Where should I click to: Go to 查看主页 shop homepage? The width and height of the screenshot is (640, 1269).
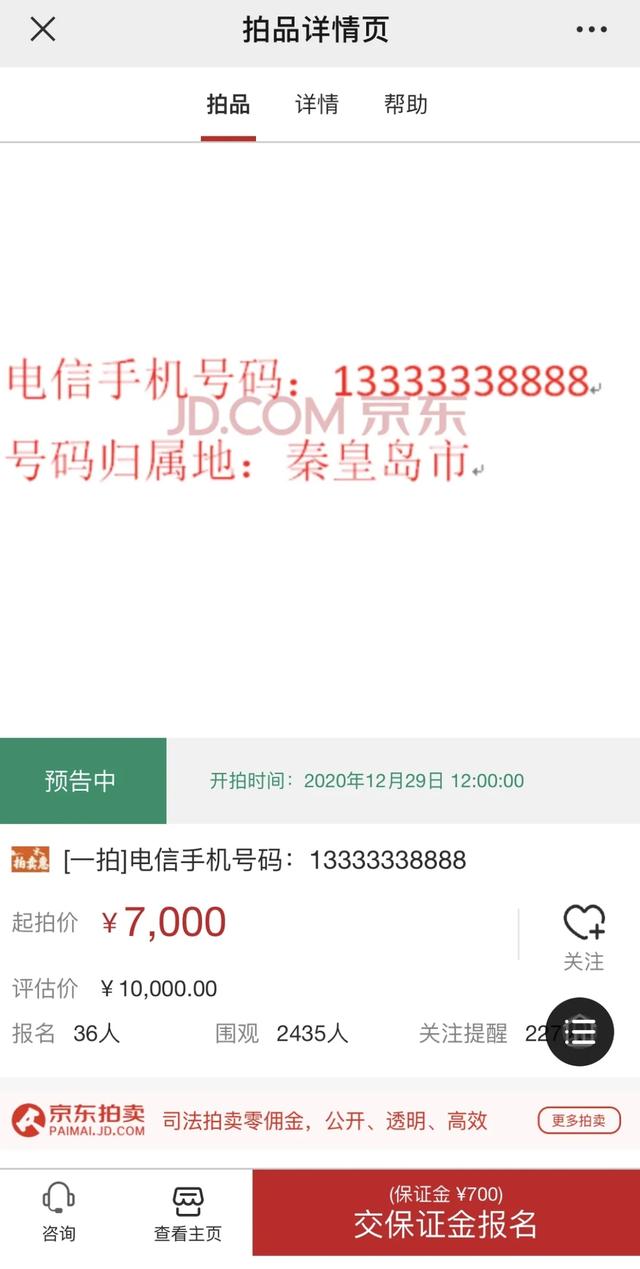(x=188, y=1212)
